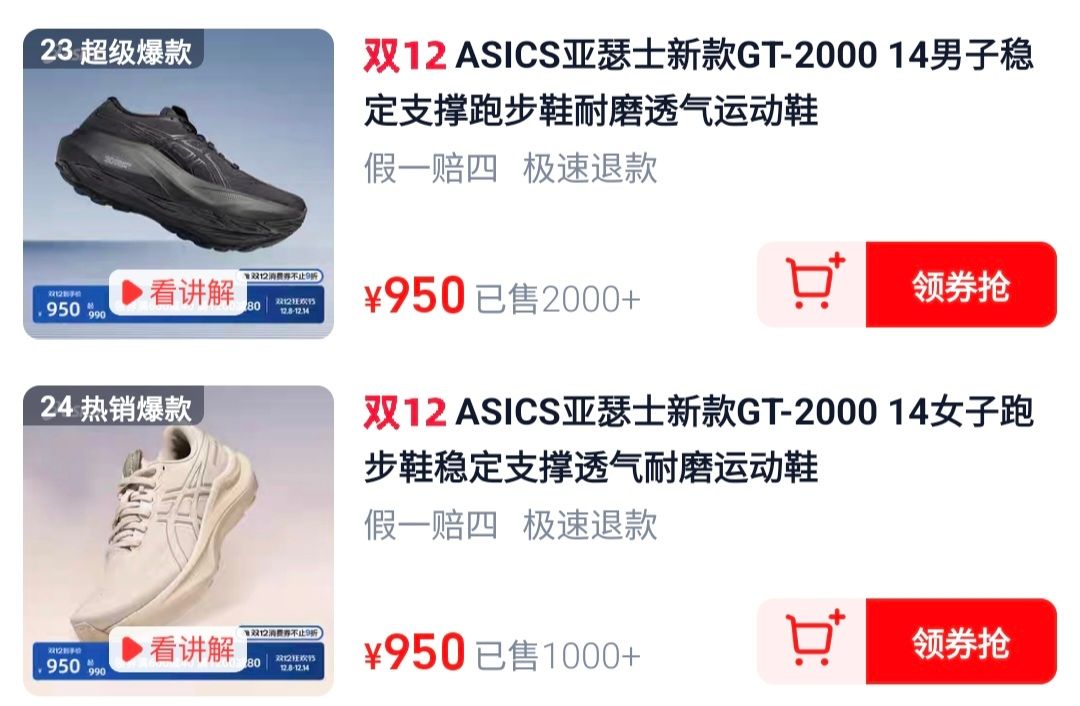Image resolution: width=1080 pixels, height=706 pixels.
Task: View the beige women's shoe product image
Action: [178, 520]
